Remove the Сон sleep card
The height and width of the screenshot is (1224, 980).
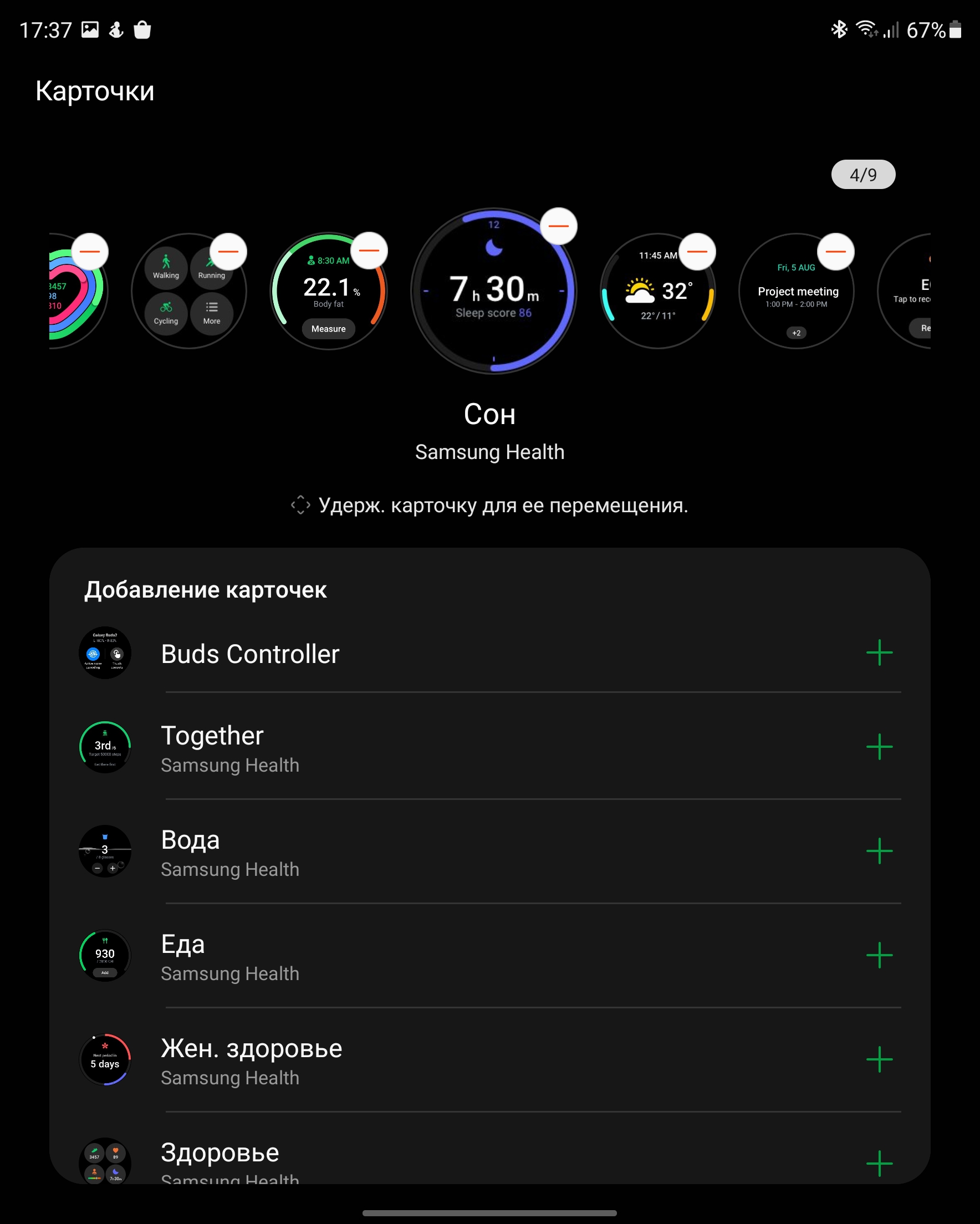click(558, 226)
